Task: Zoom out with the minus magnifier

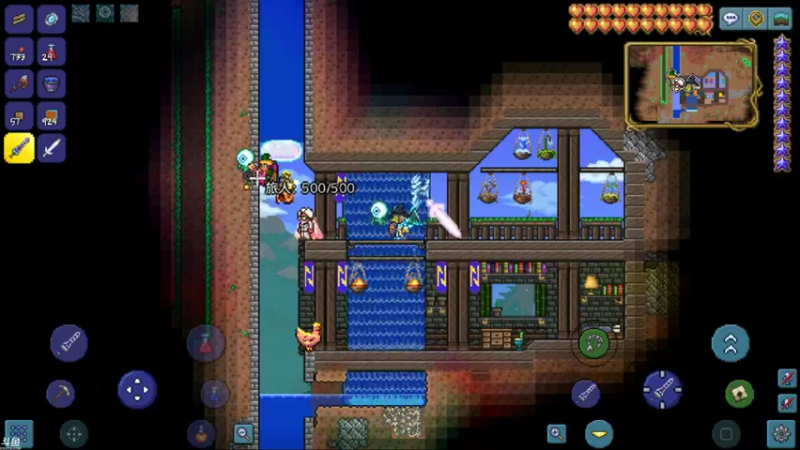Action: click(243, 432)
